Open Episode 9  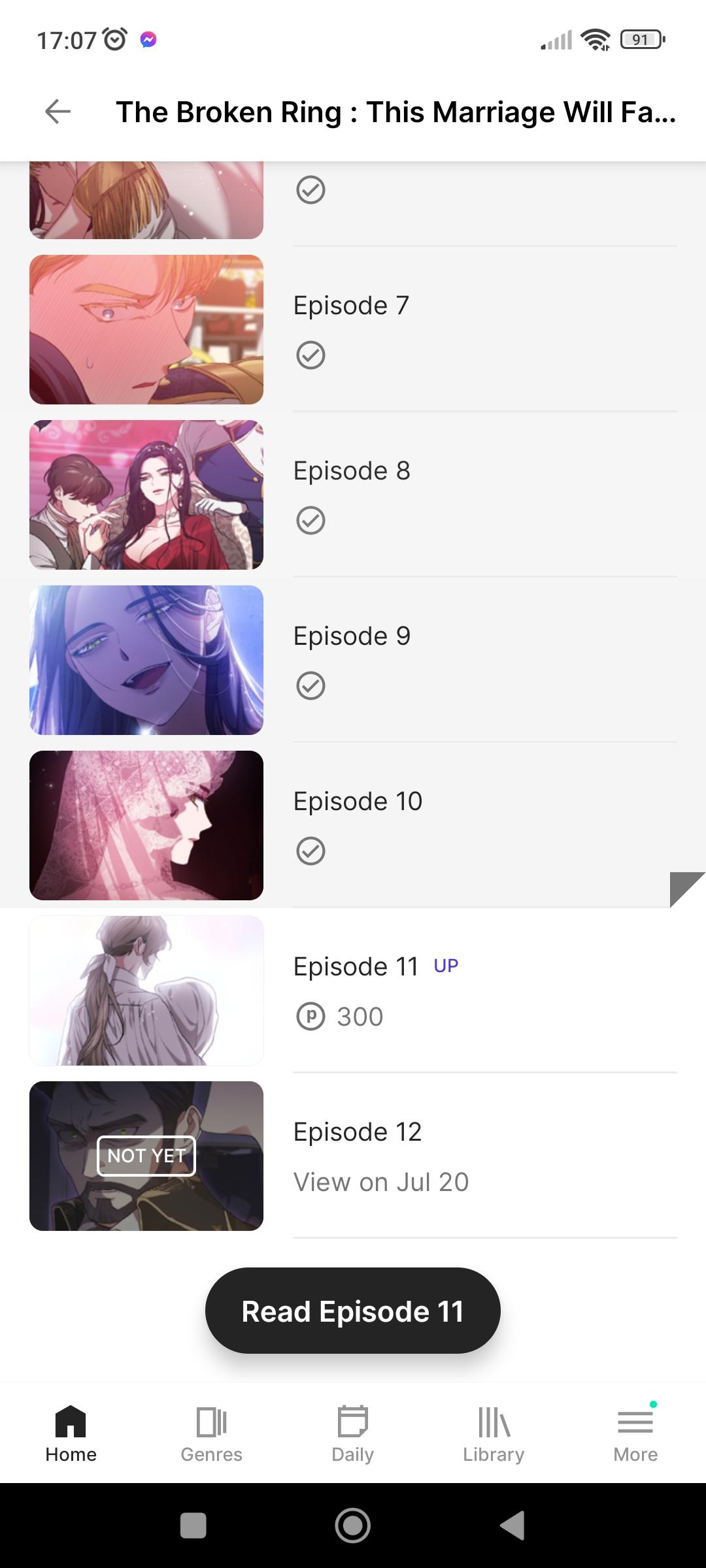pos(353,660)
